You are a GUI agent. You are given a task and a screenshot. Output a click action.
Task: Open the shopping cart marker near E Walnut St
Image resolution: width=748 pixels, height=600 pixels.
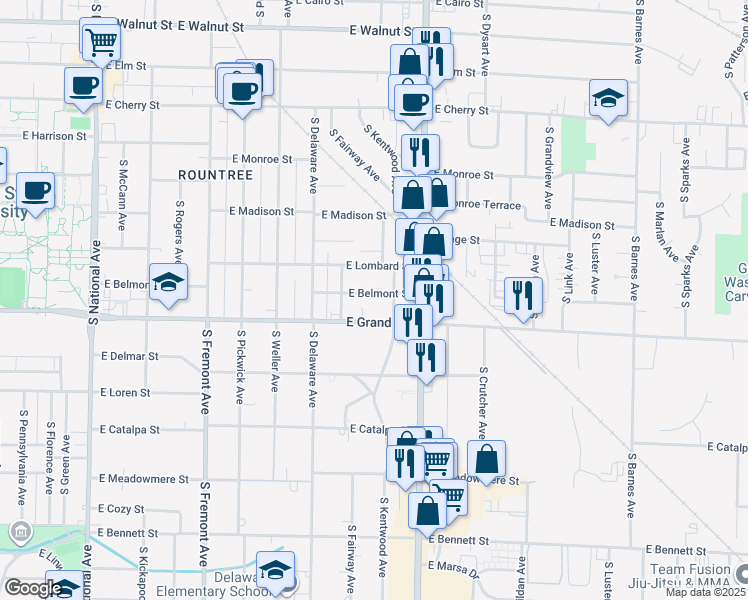100,42
